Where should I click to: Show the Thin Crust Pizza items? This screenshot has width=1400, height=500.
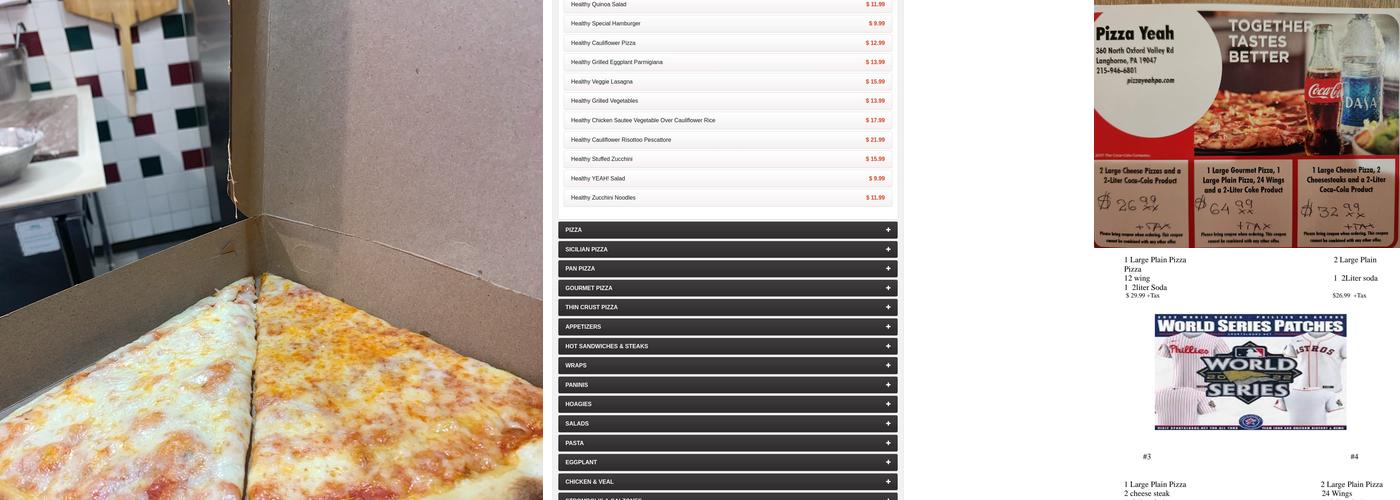727,307
